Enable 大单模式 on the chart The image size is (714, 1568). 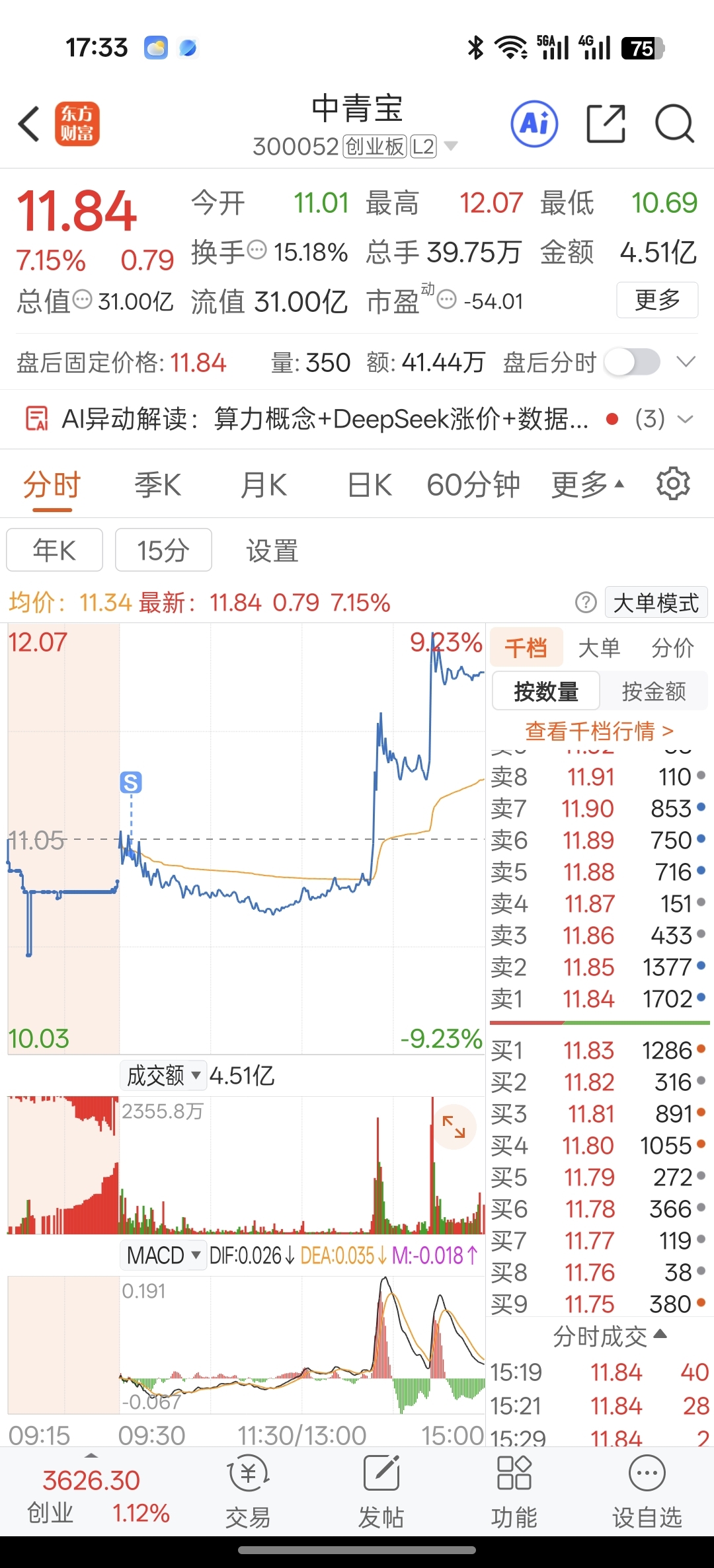click(x=656, y=603)
